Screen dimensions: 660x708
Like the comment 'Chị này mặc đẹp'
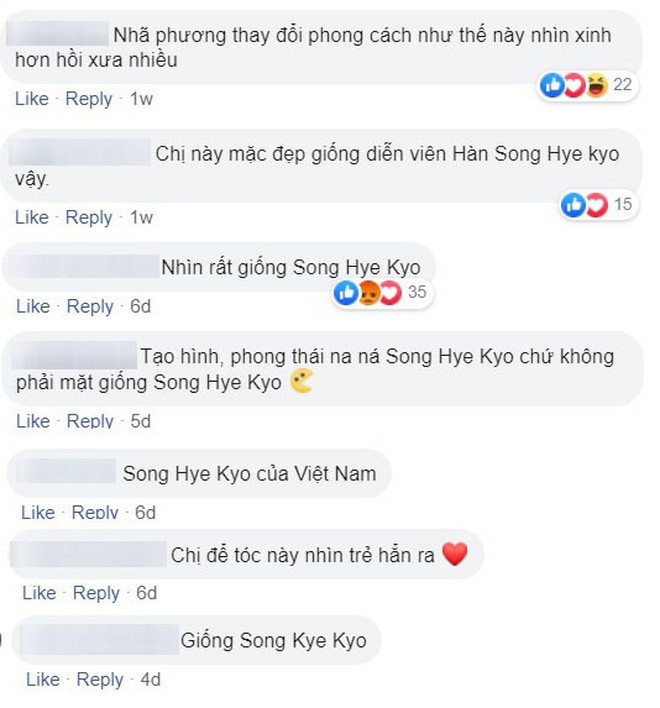31,217
